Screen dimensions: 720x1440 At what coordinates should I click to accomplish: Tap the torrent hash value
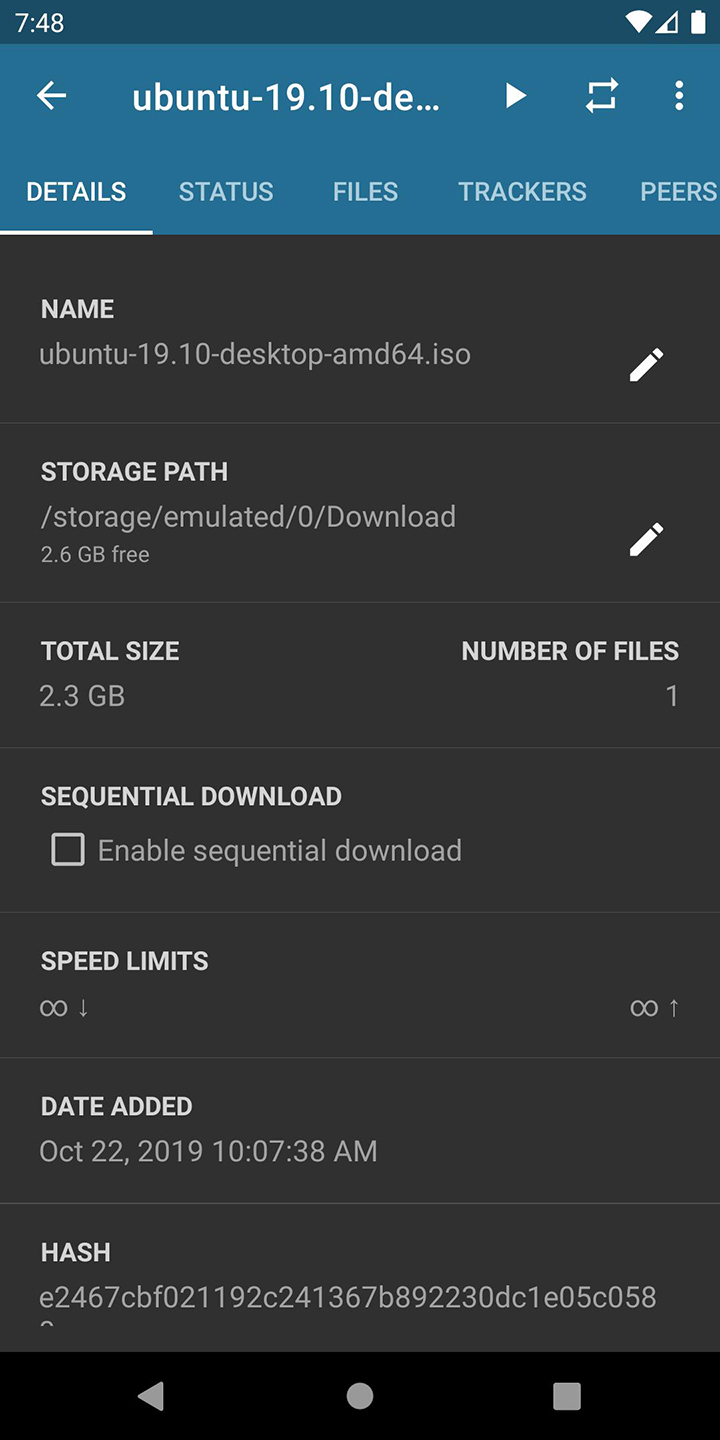point(348,1297)
